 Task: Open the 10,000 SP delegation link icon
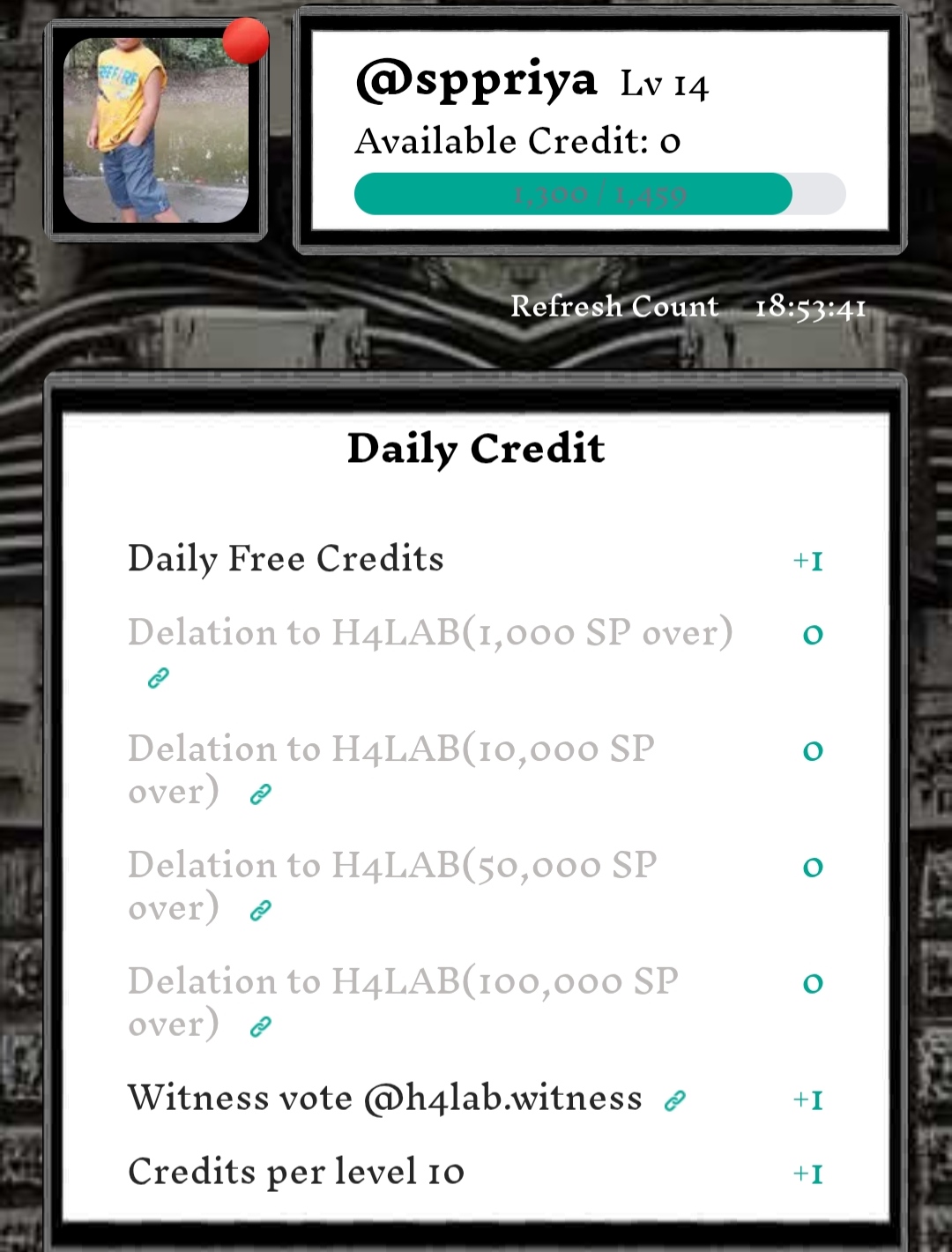(260, 794)
